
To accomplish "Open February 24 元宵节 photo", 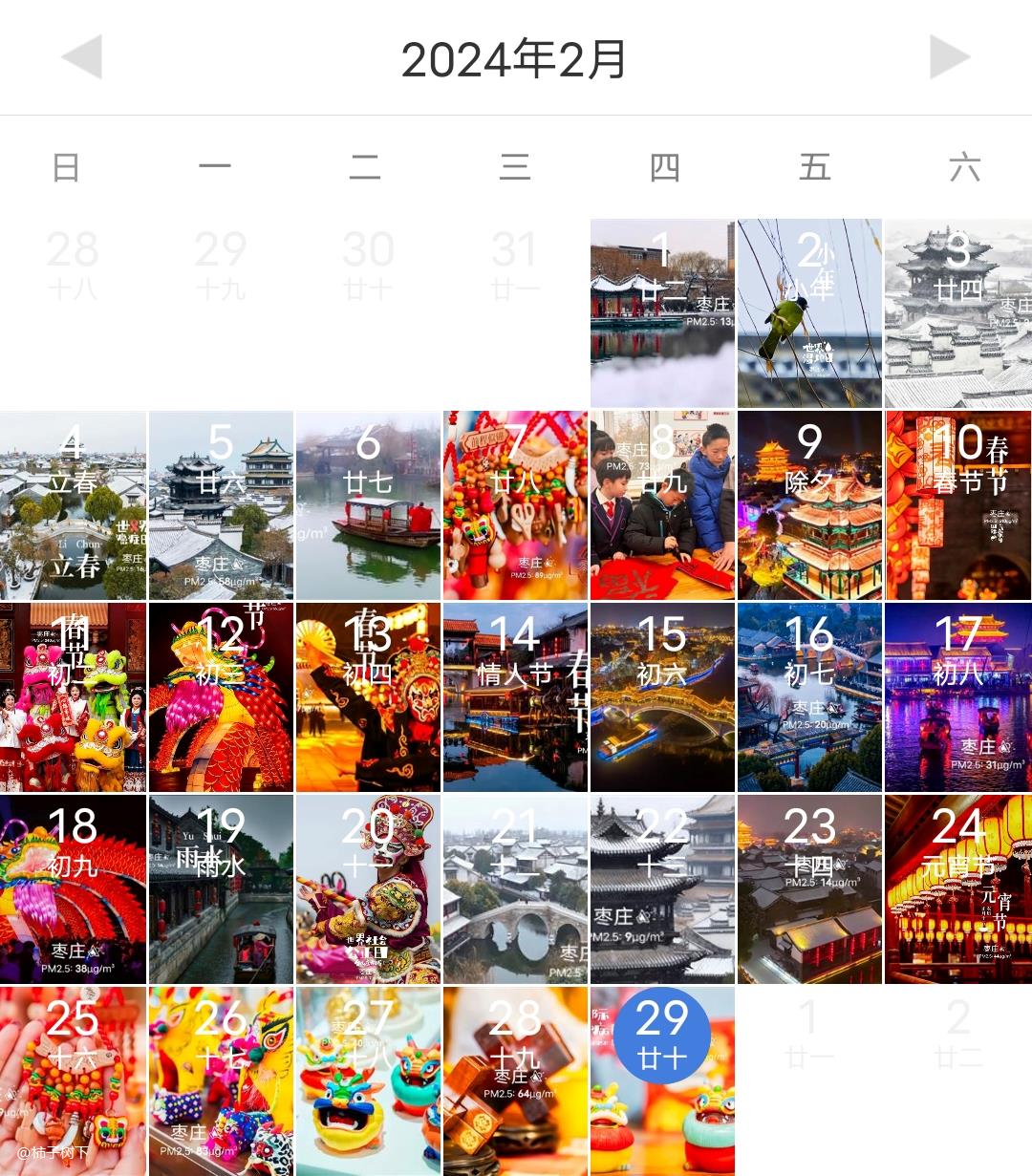I will point(957,889).
